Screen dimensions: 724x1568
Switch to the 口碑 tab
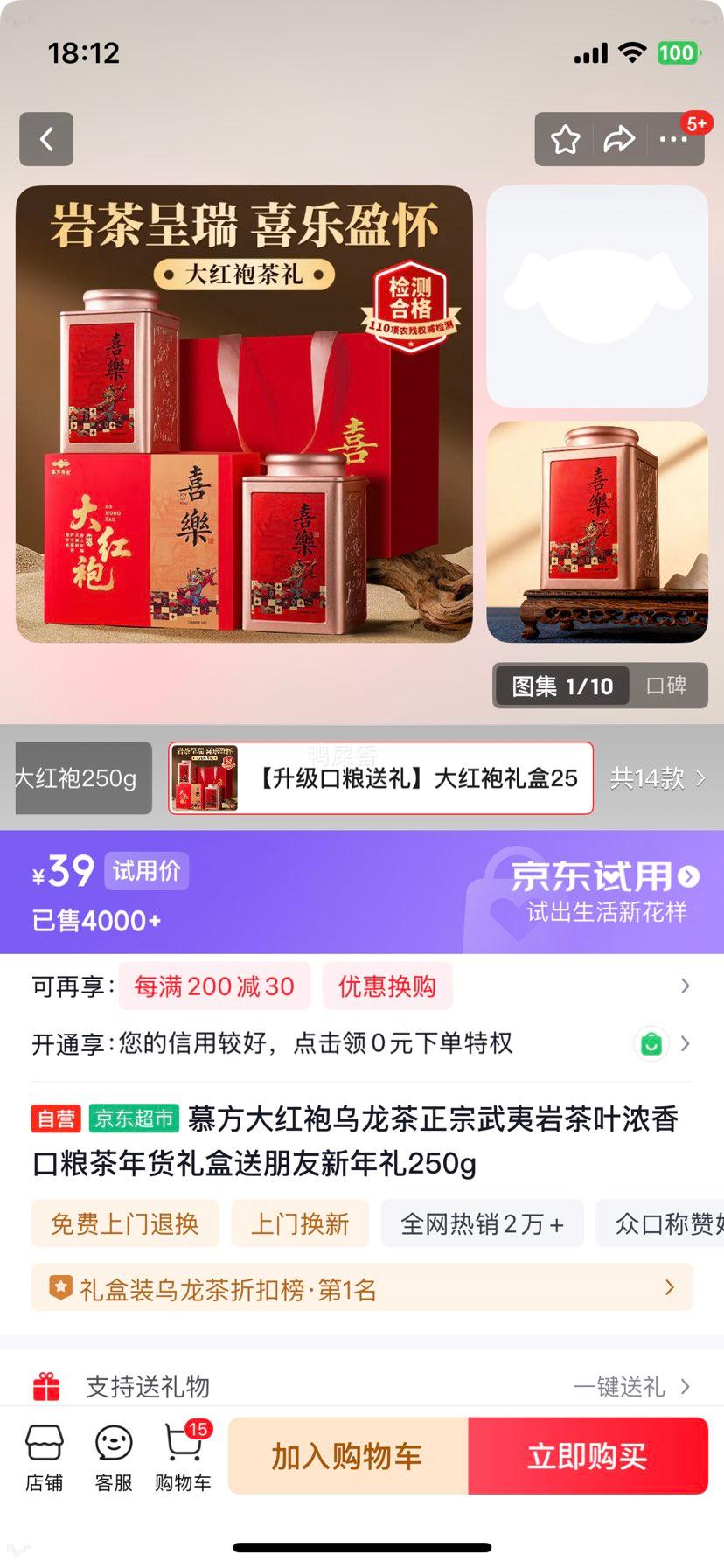[x=668, y=686]
